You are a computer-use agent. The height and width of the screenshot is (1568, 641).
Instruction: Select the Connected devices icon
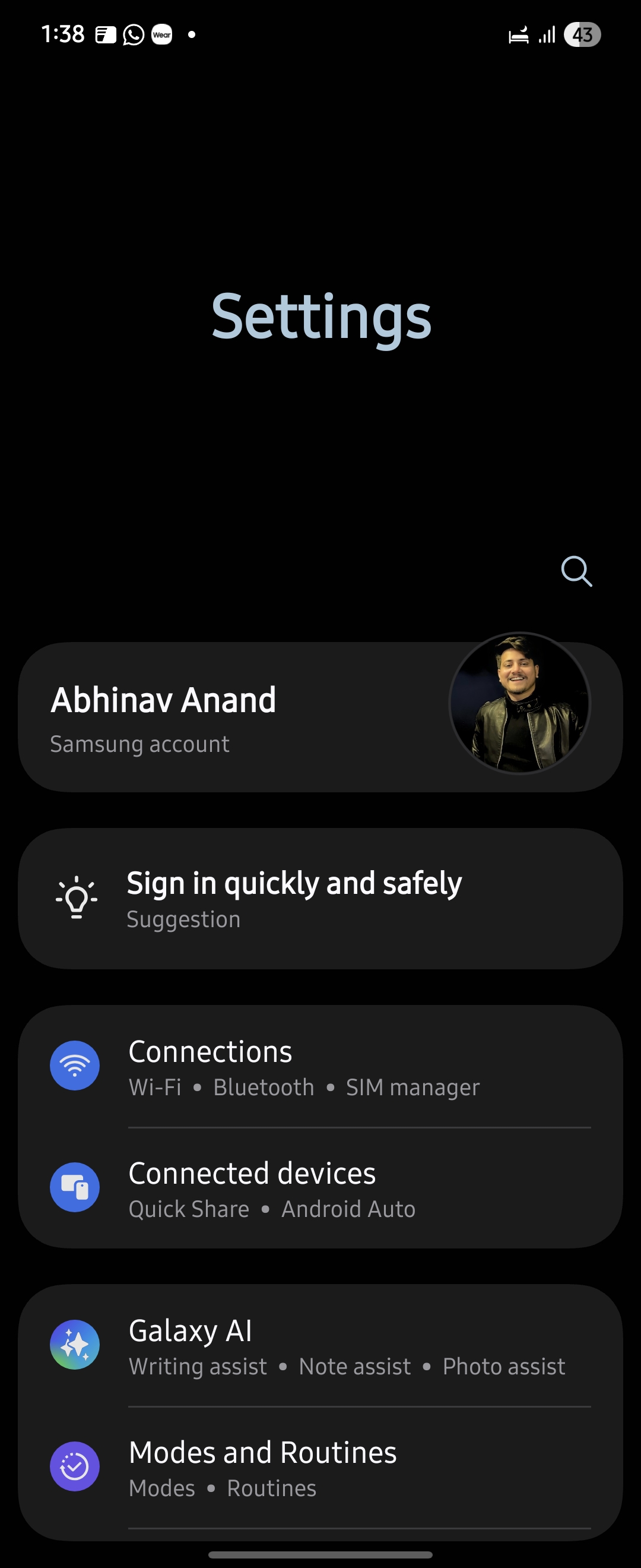[x=74, y=1187]
